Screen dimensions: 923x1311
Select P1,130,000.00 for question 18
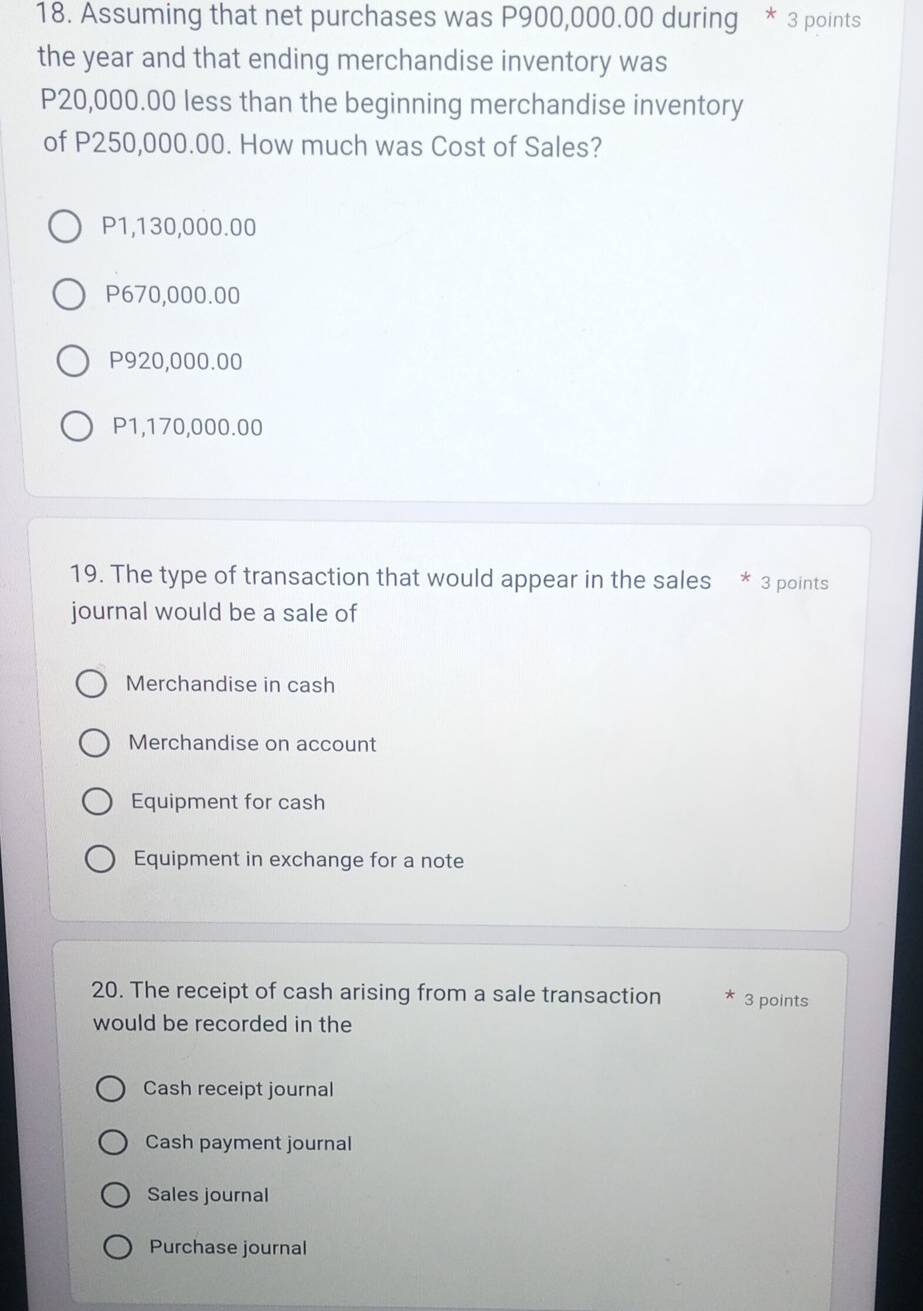[x=66, y=228]
